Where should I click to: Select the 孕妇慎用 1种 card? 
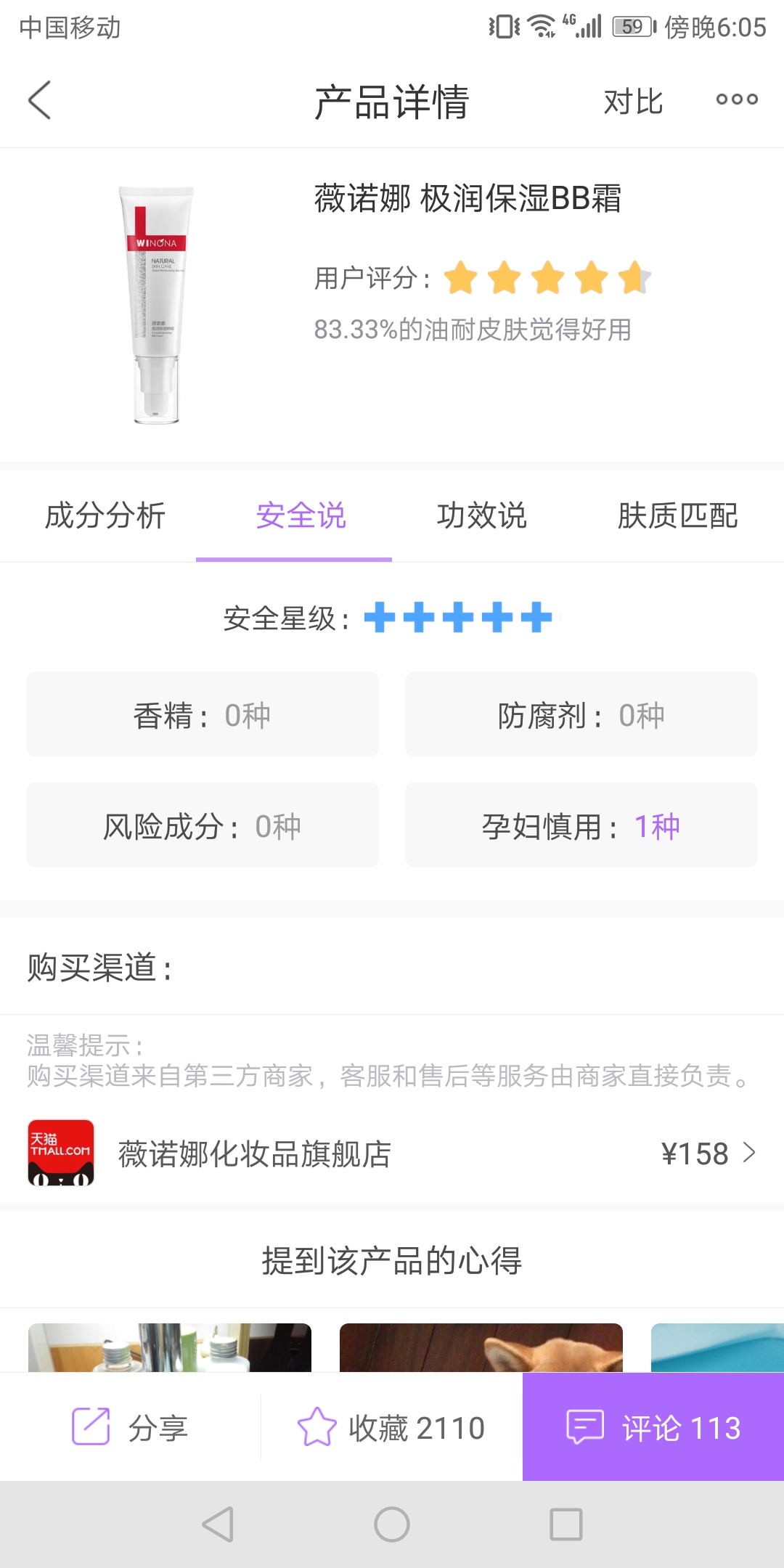(581, 825)
